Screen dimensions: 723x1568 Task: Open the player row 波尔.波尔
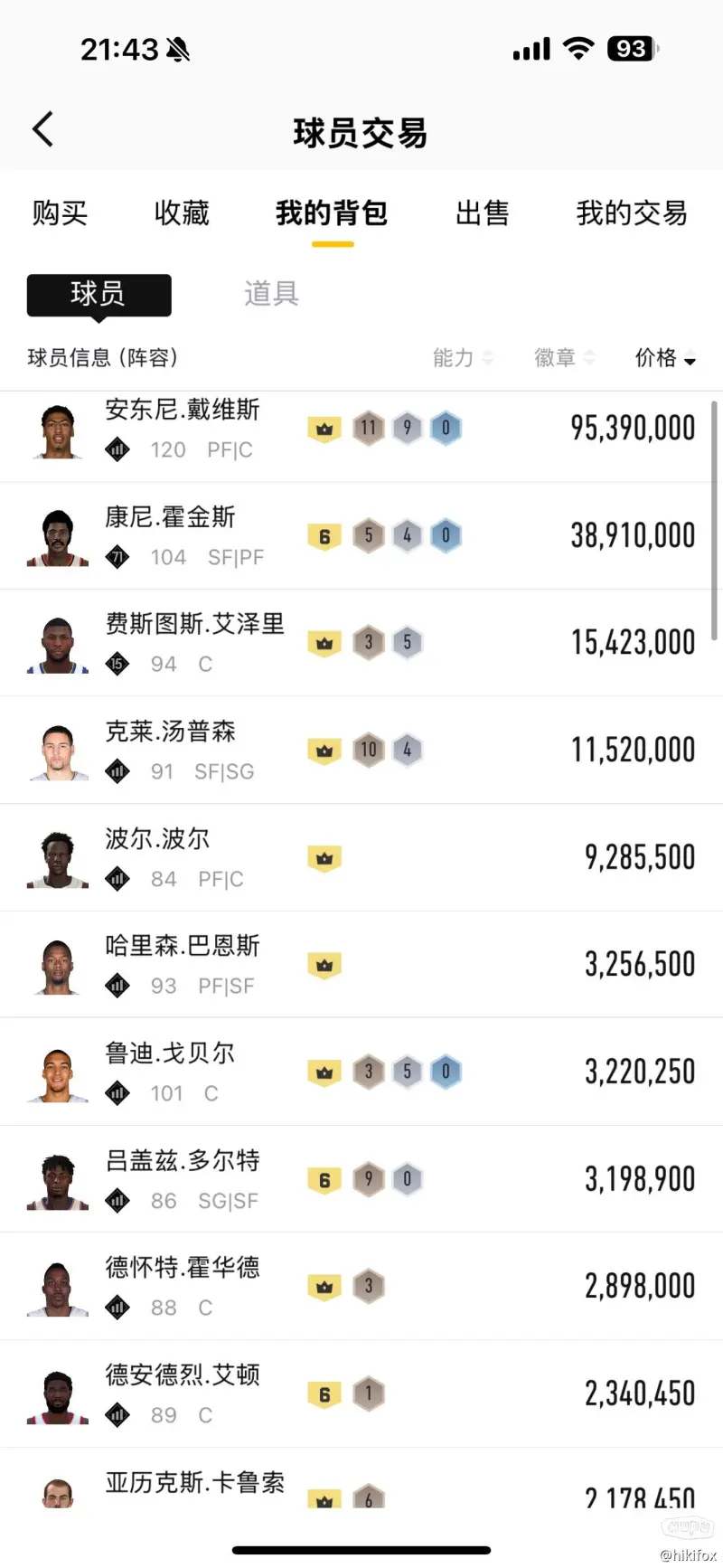pyautogui.click(x=361, y=857)
